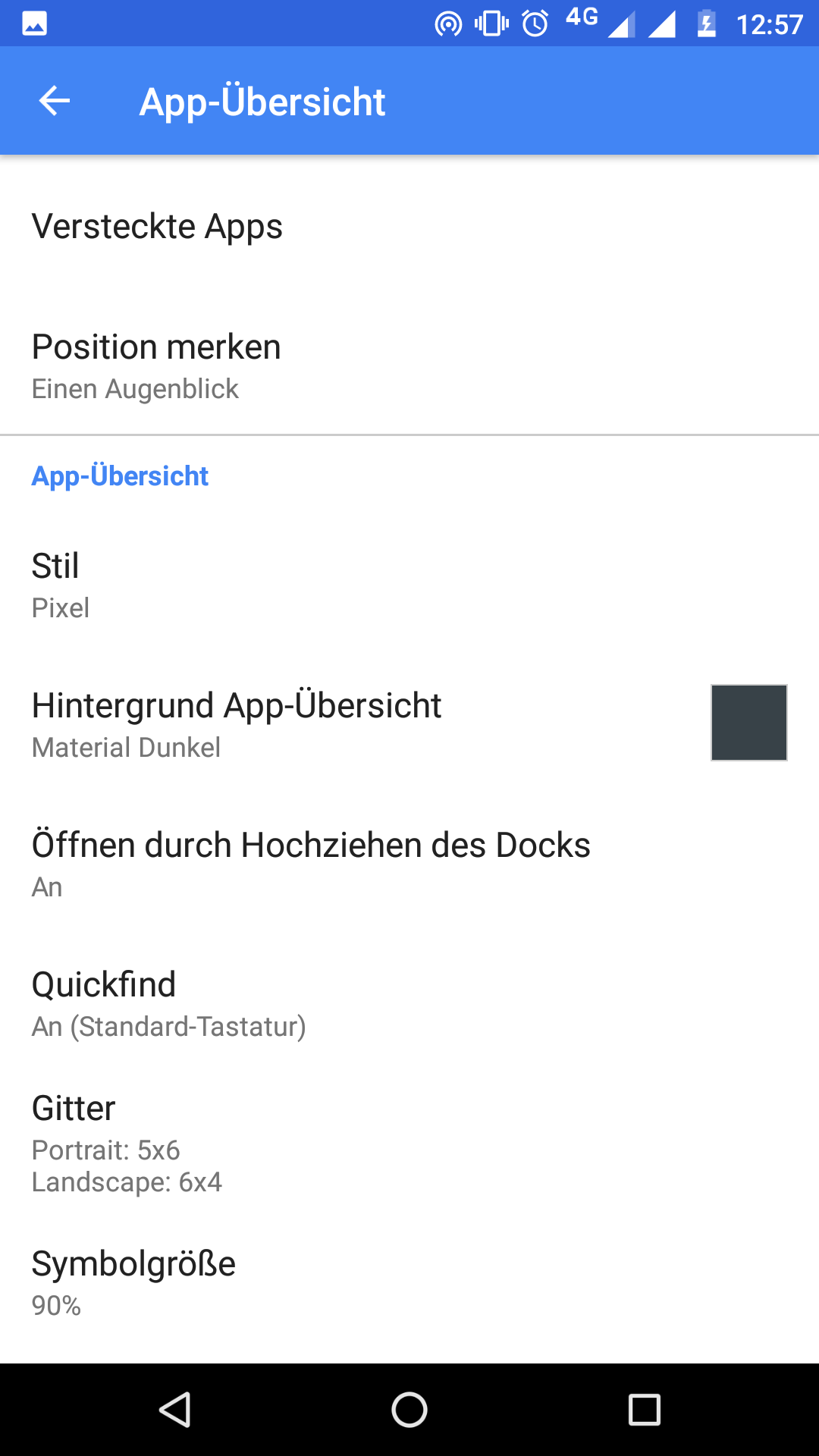Go back using the app bar arrow
This screenshot has height=1456, width=819.
[55, 101]
